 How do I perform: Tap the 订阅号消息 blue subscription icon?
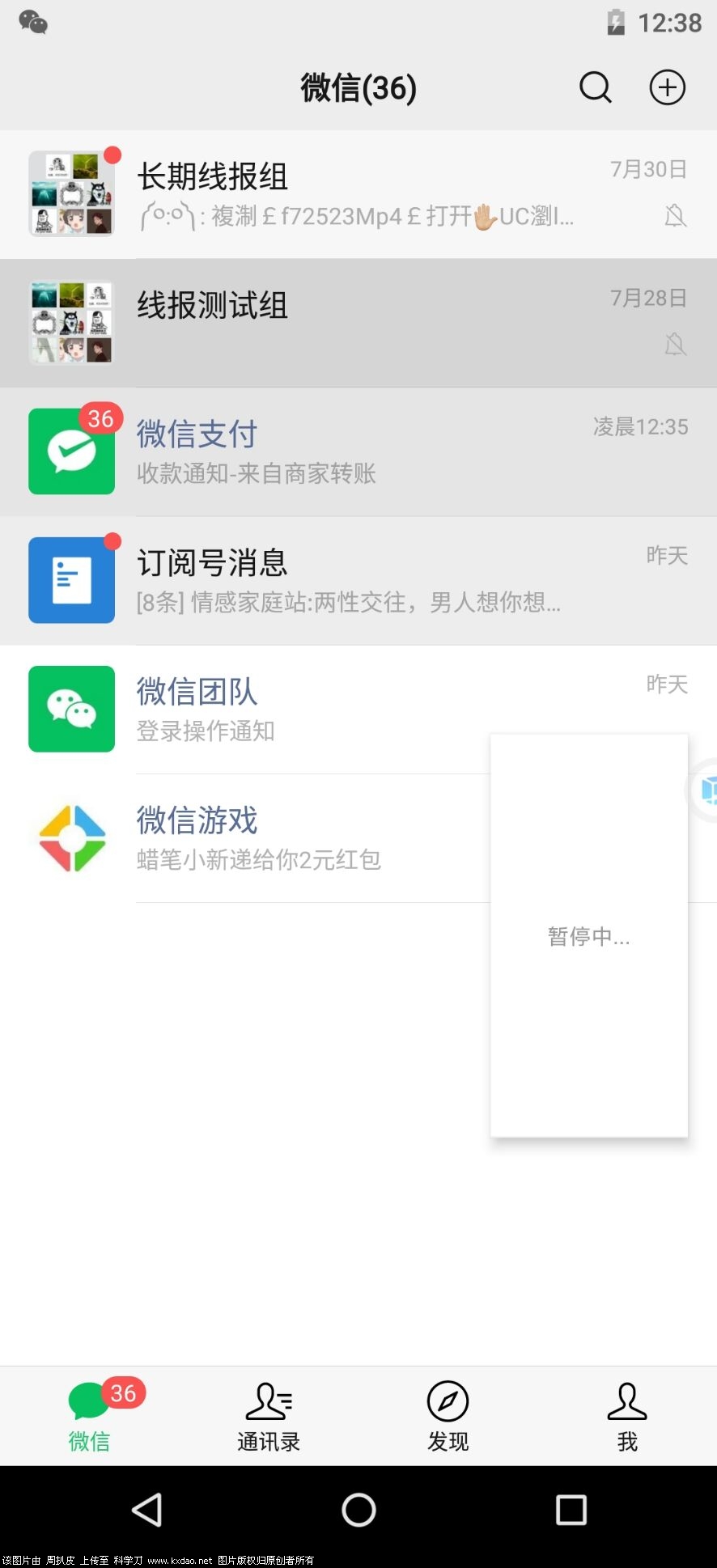click(x=71, y=579)
